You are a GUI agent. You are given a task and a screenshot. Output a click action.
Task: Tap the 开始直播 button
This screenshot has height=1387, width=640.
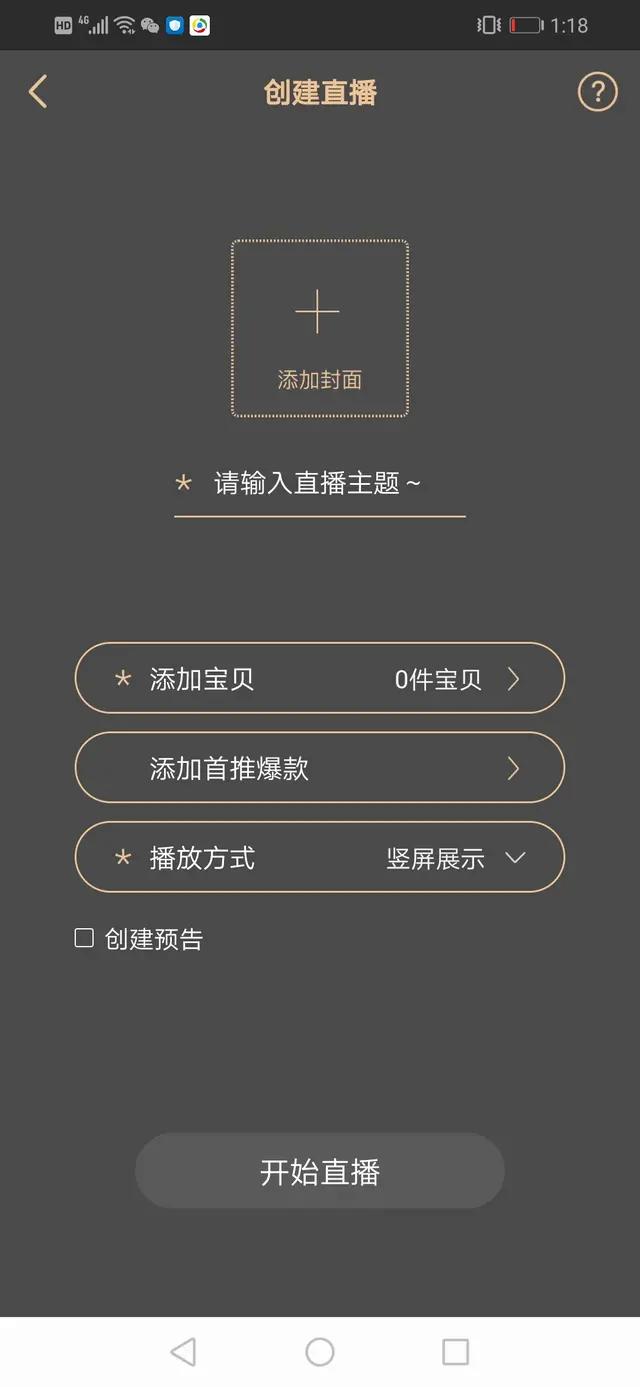point(320,1171)
